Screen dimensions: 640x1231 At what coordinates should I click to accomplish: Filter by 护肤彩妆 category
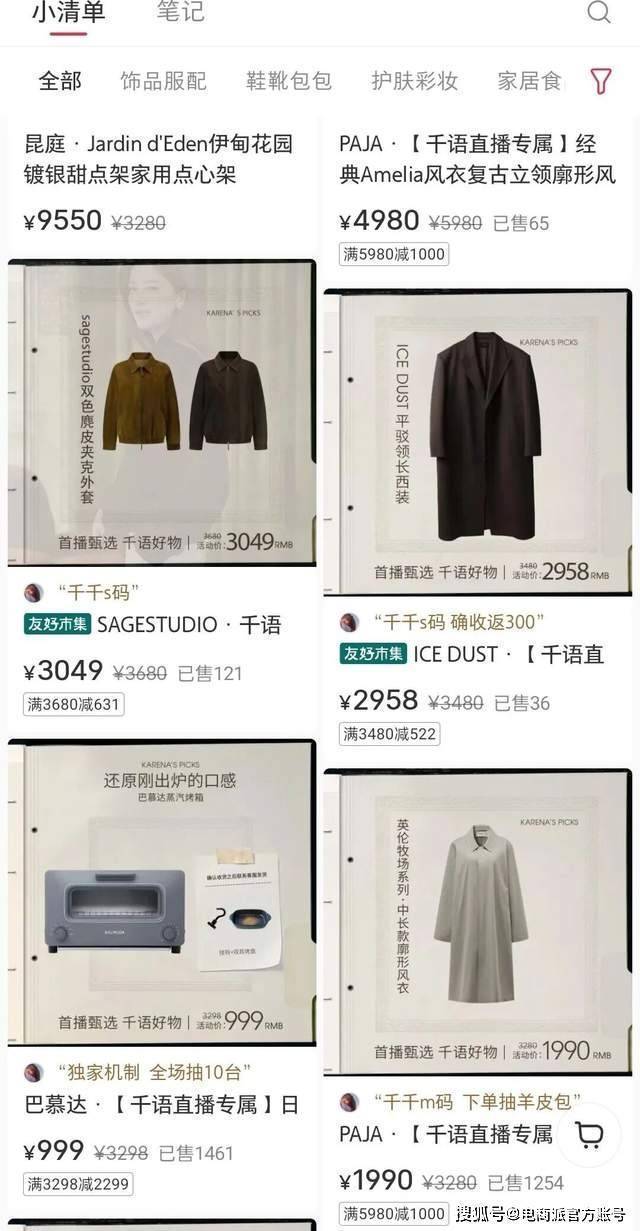(414, 81)
